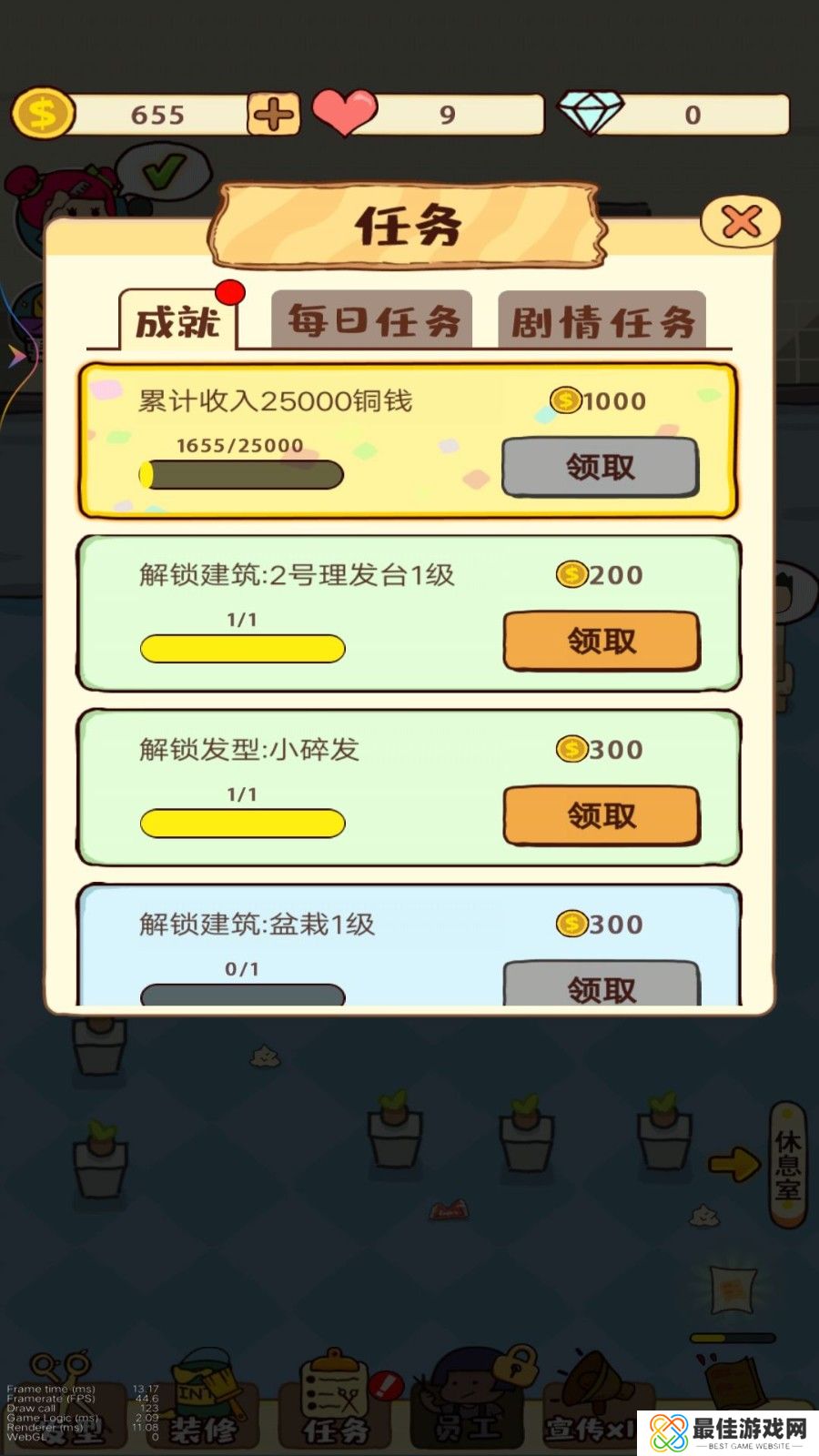Add more coins with the plus button

coord(273,115)
